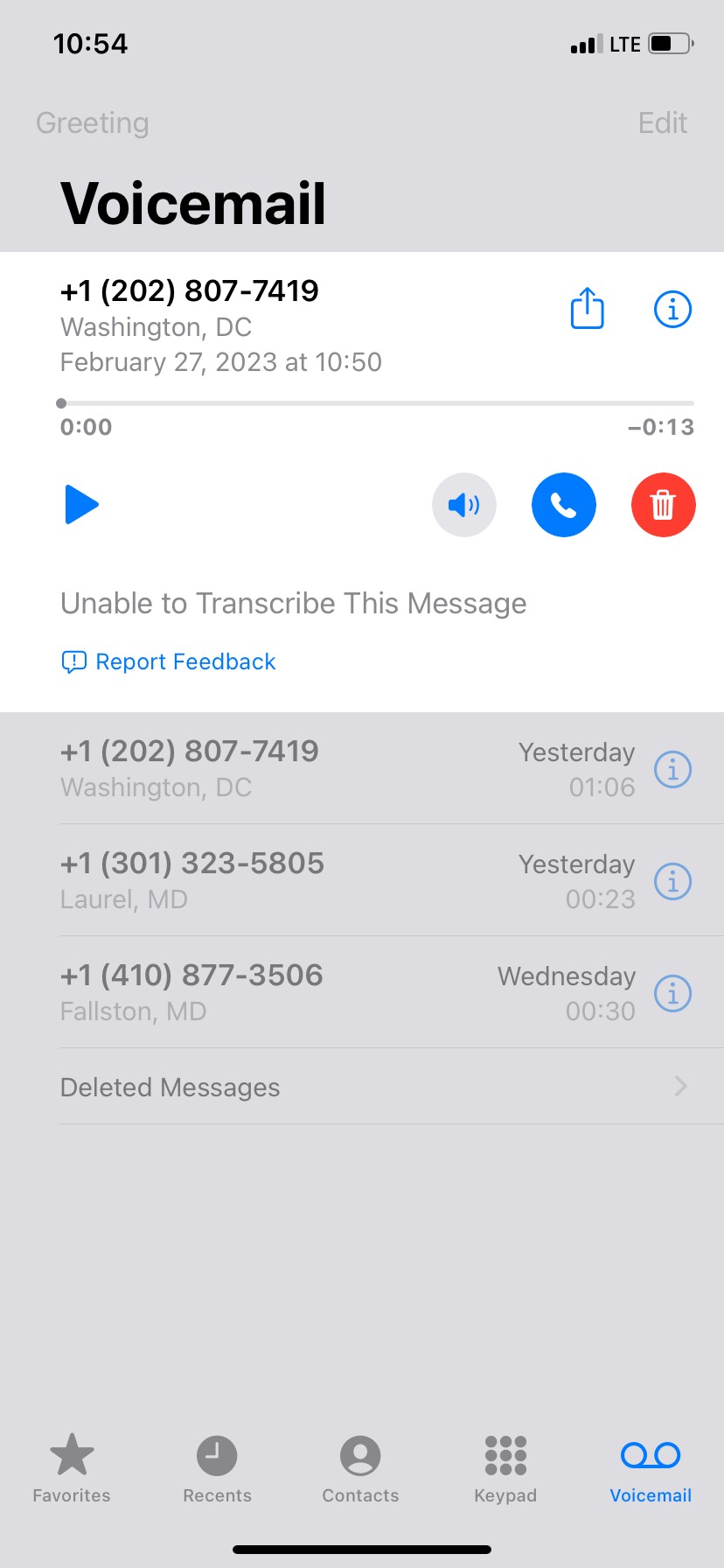Toggle speaker audio output
This screenshot has width=724, height=1568.
pos(463,505)
